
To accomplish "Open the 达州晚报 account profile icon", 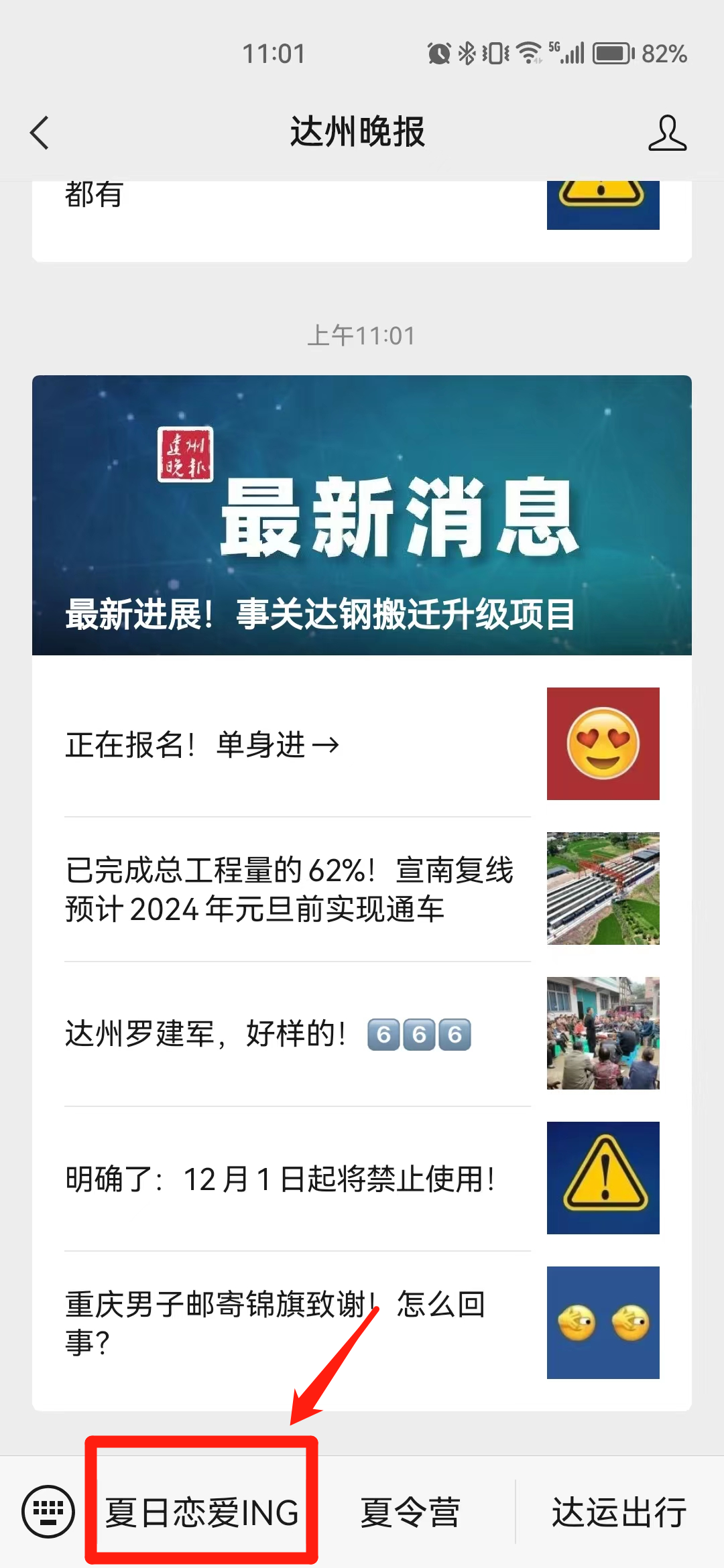I will coord(667,133).
